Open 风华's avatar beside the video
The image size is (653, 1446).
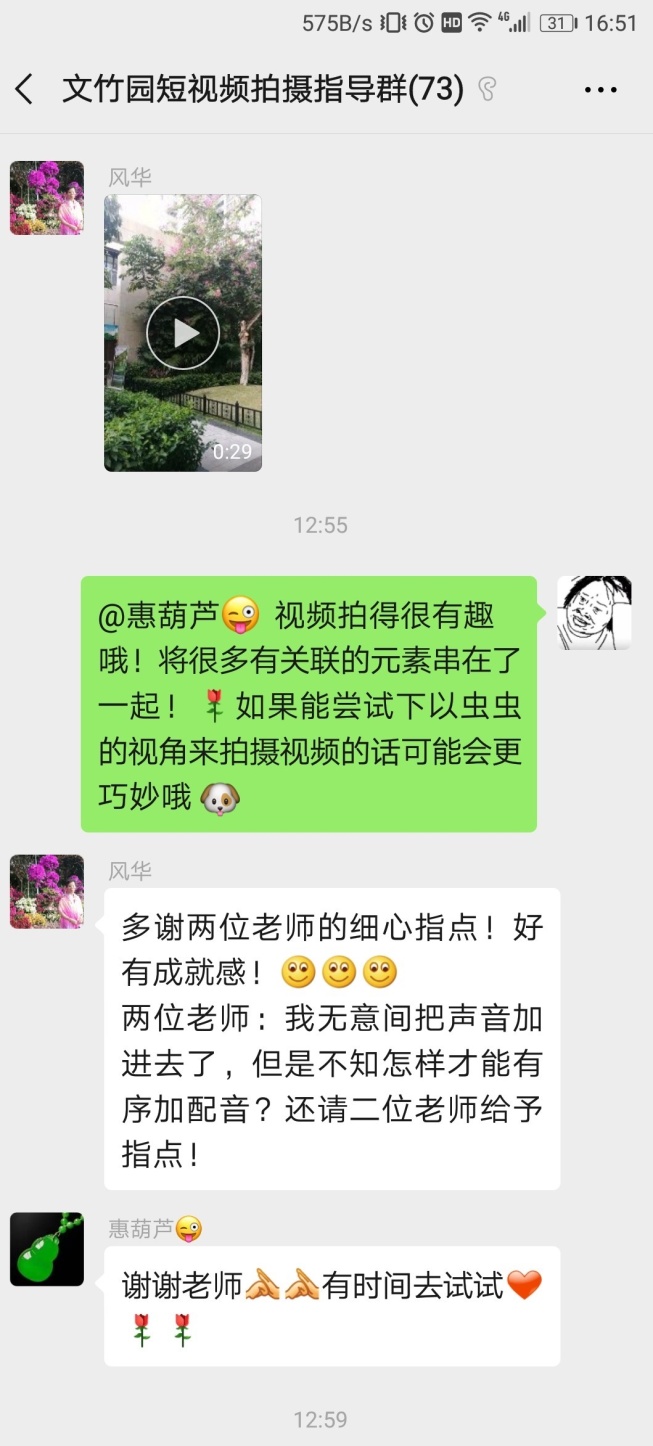[47, 198]
